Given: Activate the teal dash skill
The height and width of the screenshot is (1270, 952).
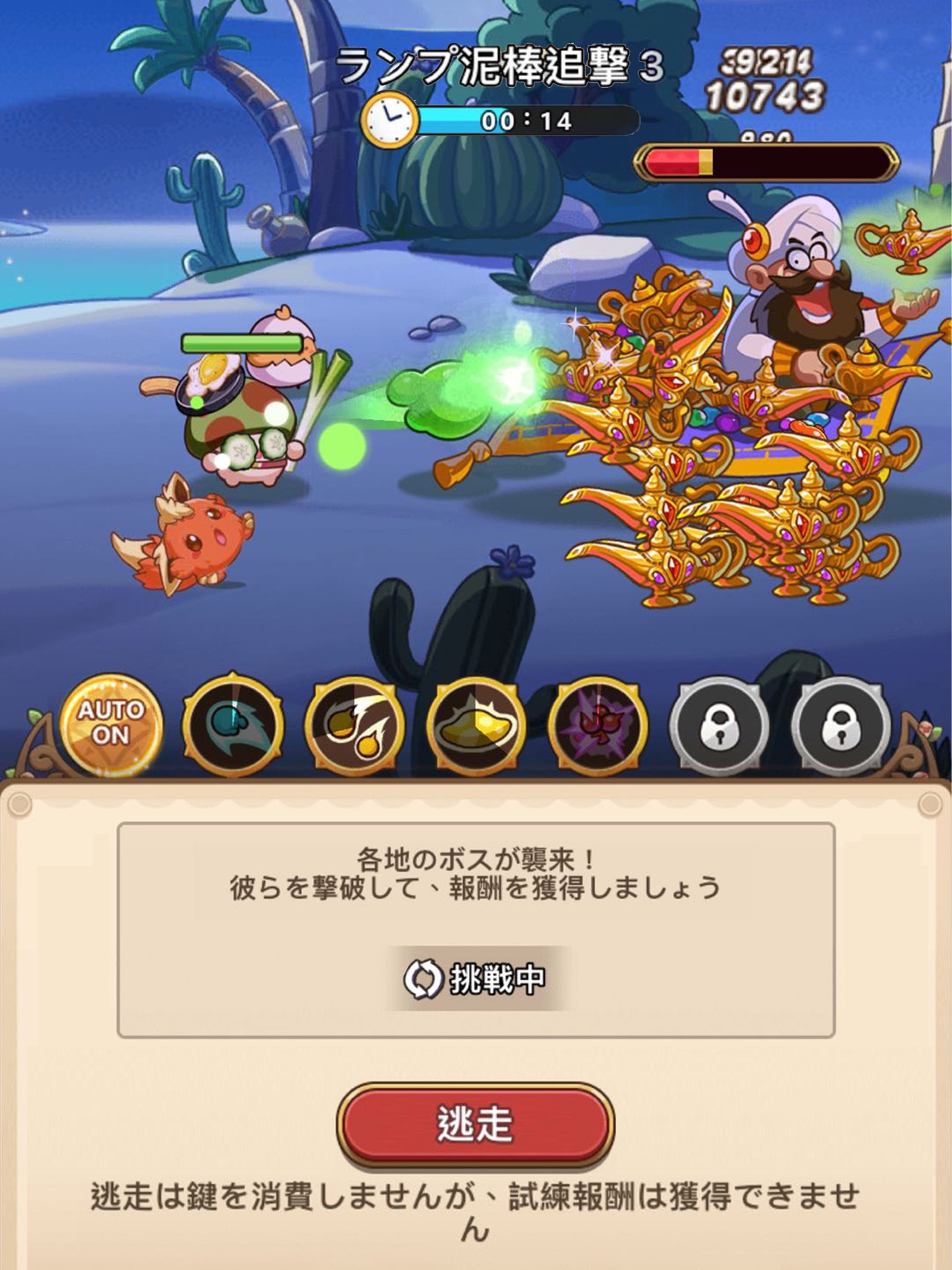Looking at the screenshot, I should [232, 725].
